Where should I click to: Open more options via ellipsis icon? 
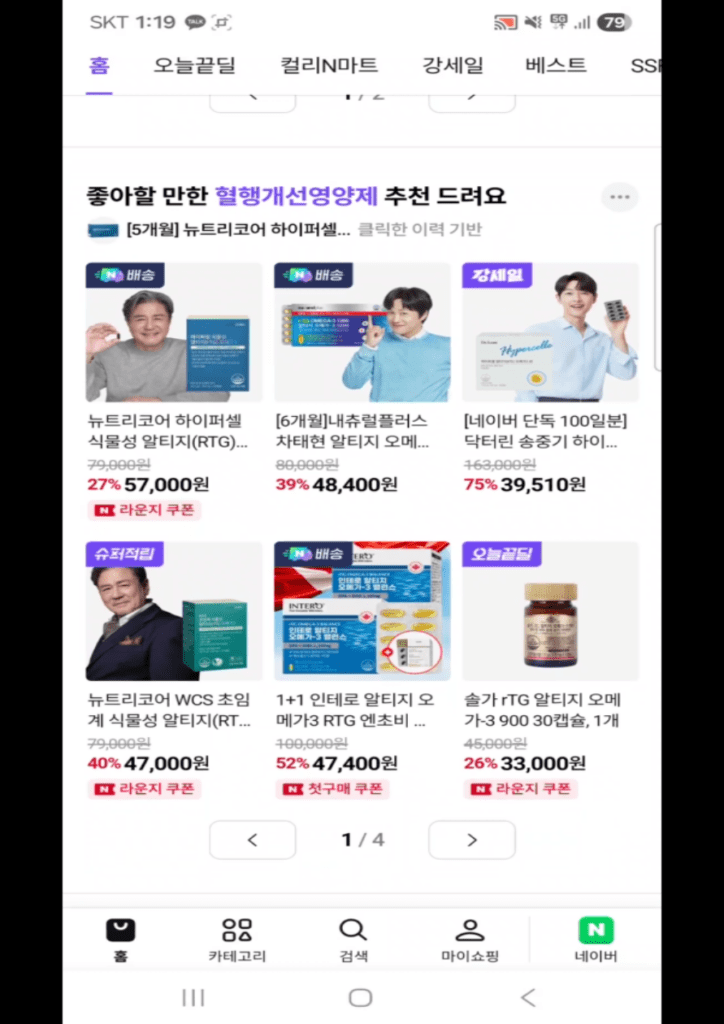pyautogui.click(x=618, y=197)
